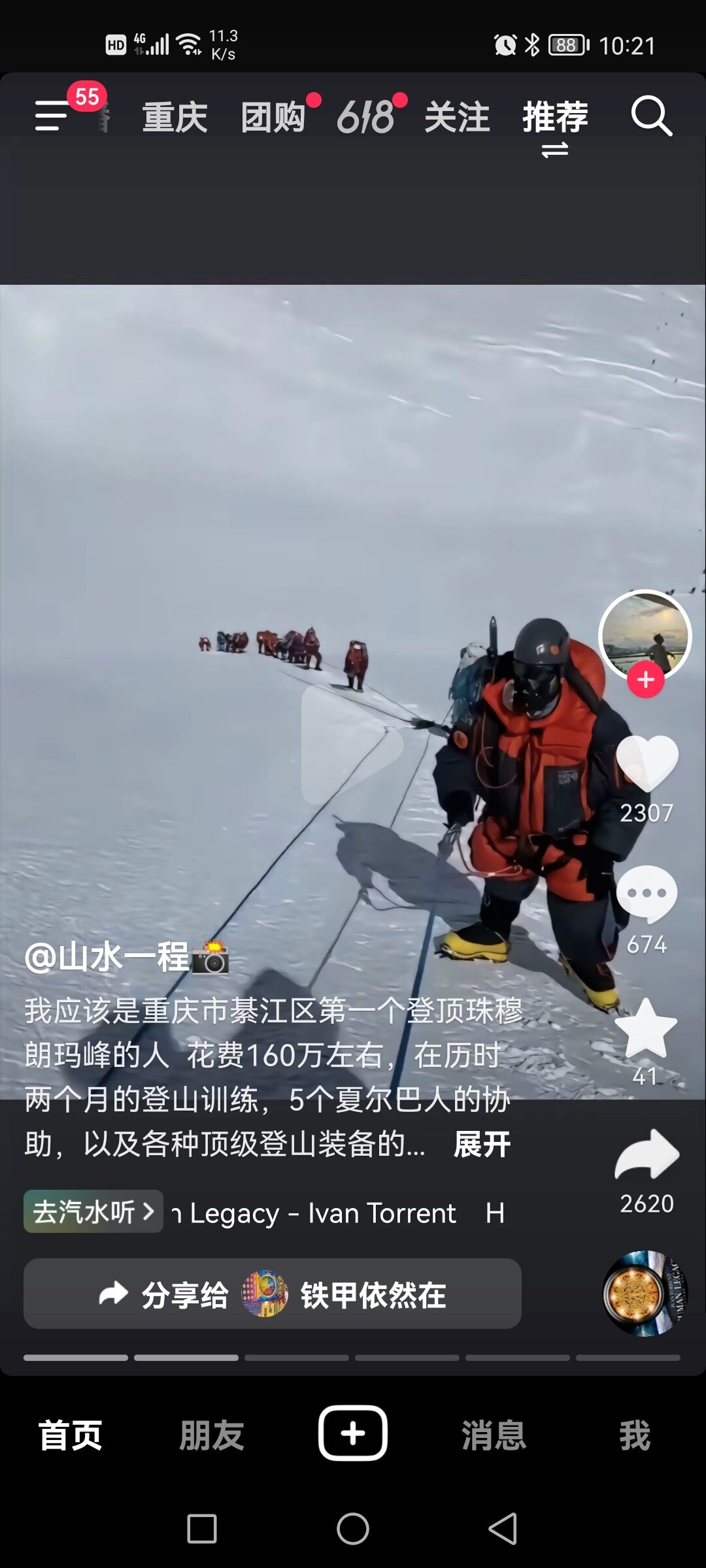
Task: Open the side menu with 55 badge
Action: tap(54, 116)
